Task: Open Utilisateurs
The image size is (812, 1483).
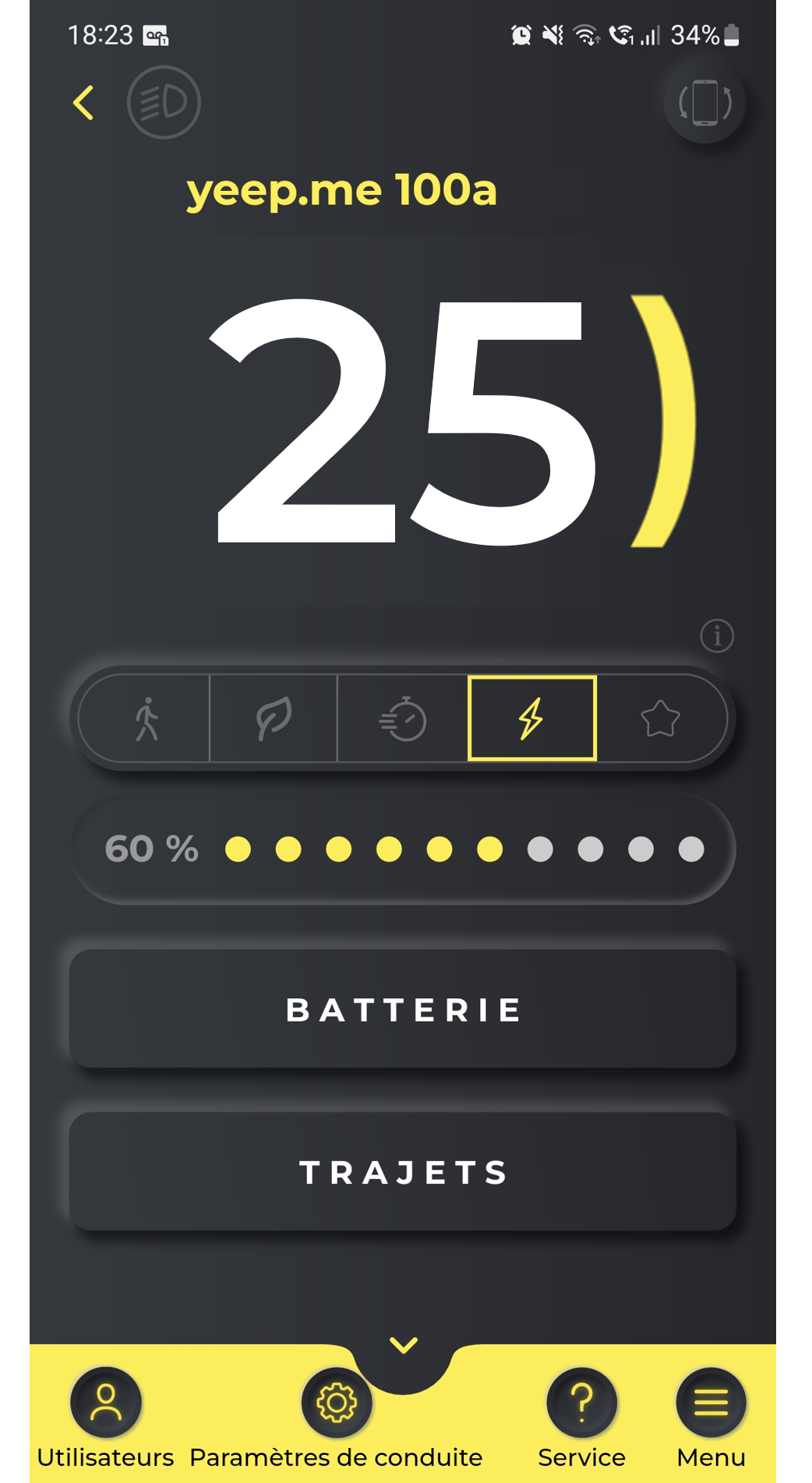Action: coord(106,1403)
